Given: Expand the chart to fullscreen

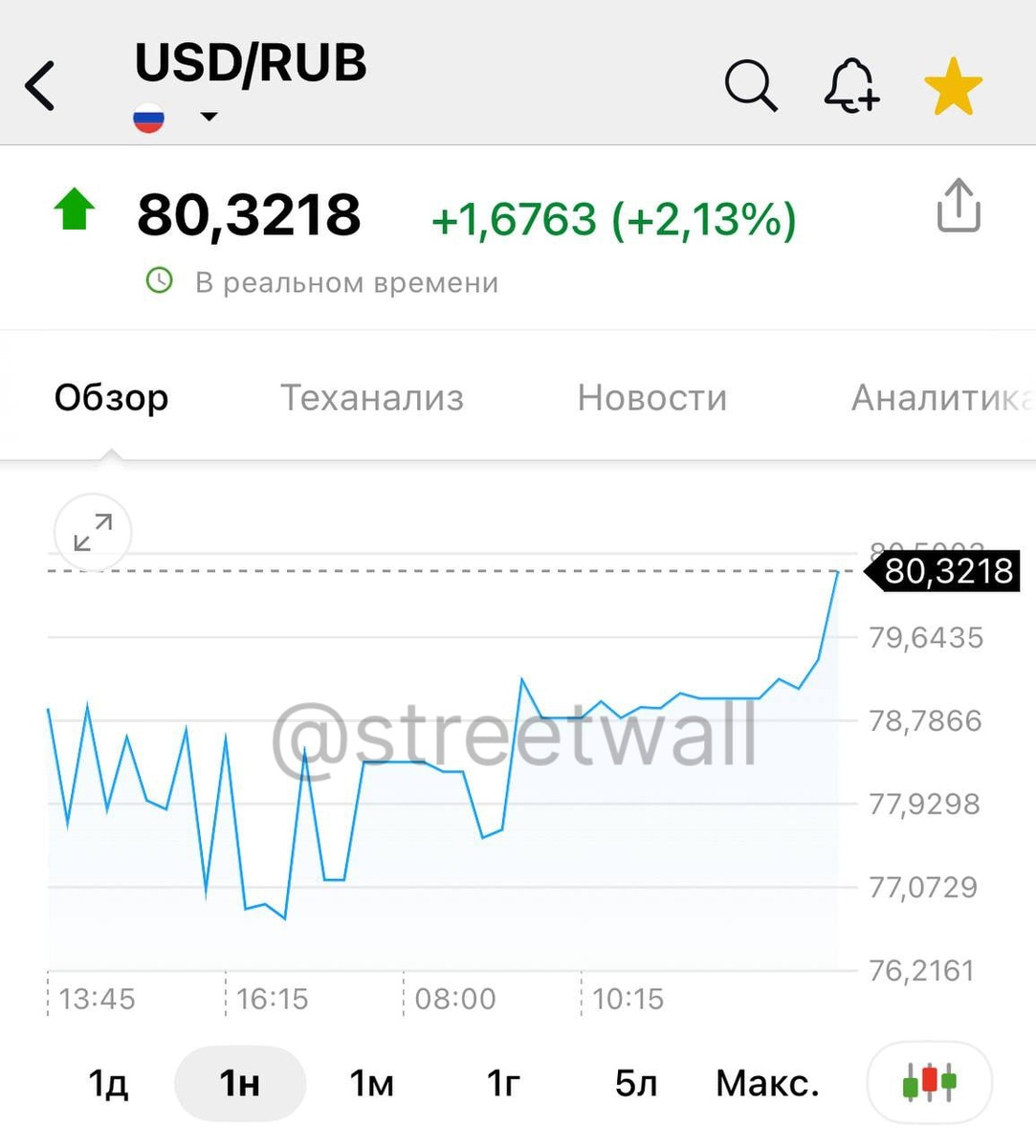Looking at the screenshot, I should point(93,533).
